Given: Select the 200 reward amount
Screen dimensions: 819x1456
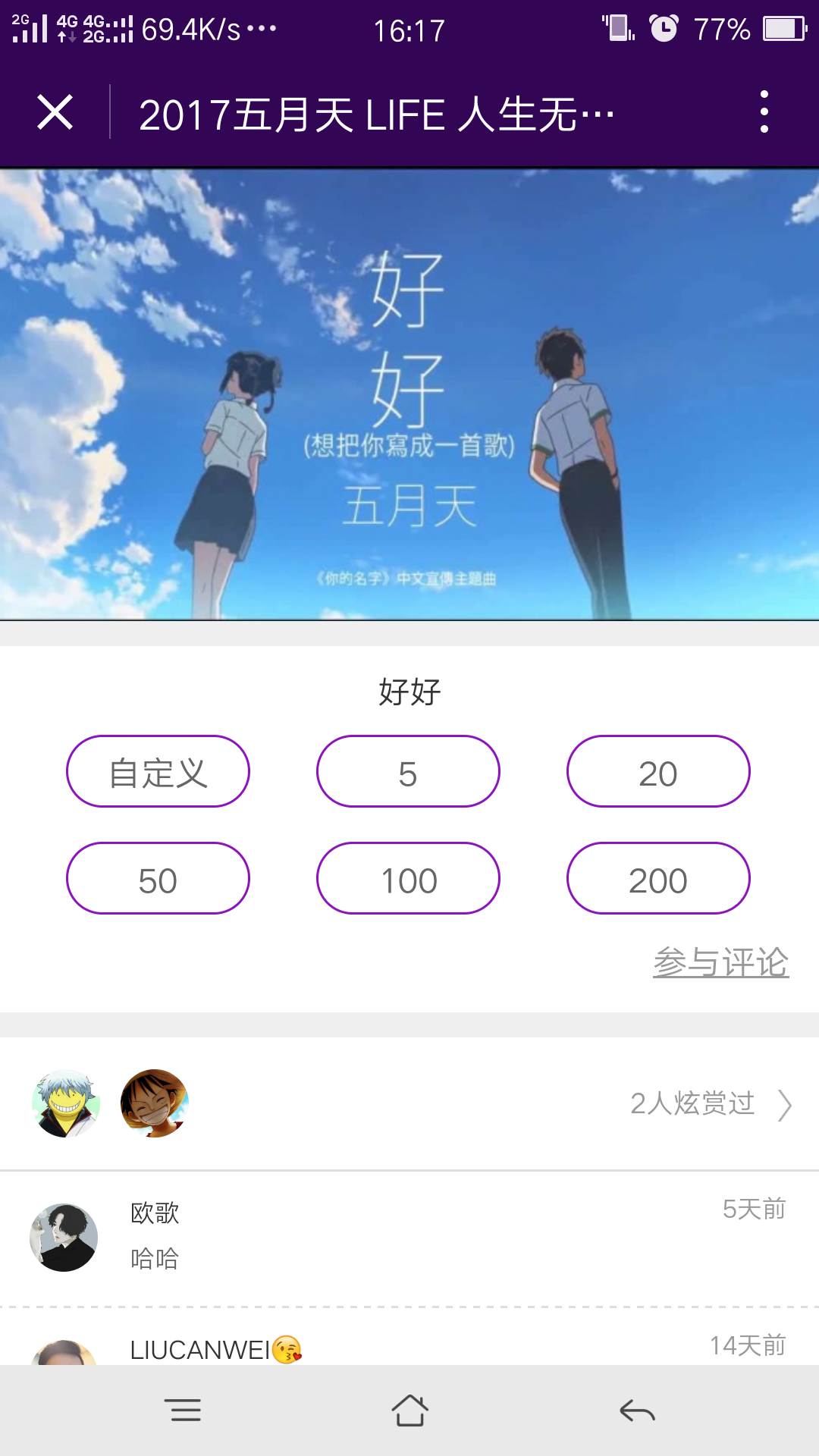Looking at the screenshot, I should pos(658,879).
